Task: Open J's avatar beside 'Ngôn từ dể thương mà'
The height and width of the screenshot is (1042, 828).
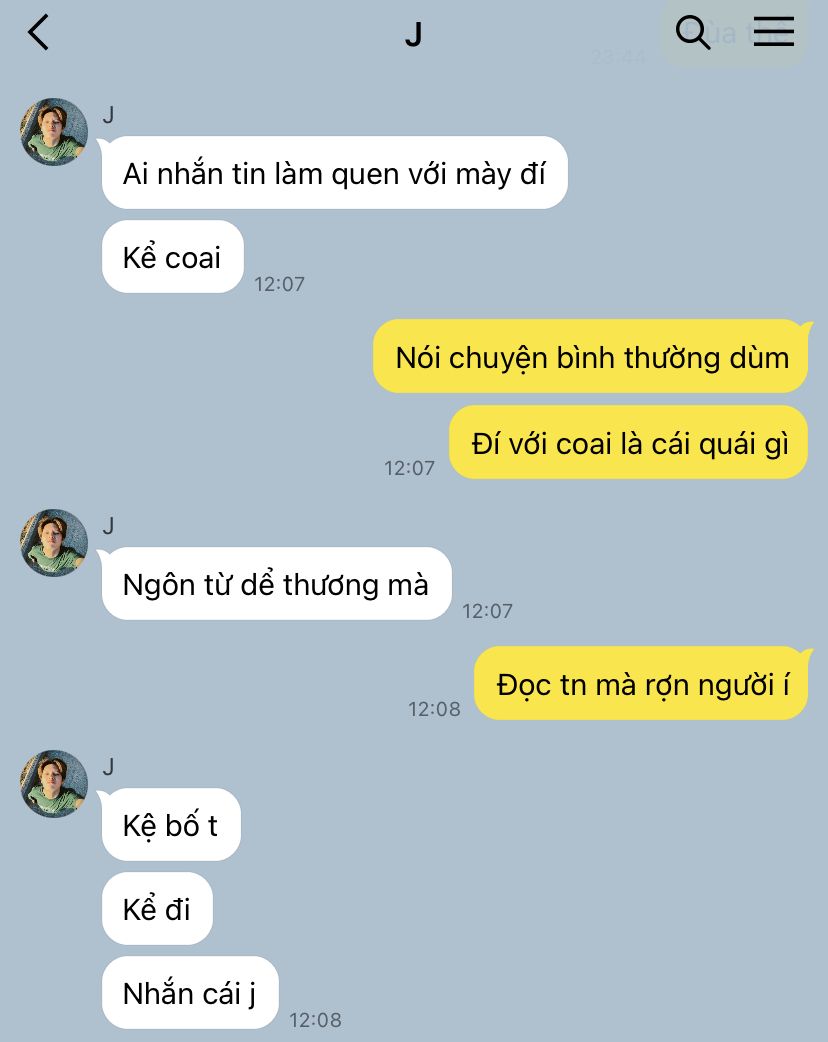Action: 54,543
